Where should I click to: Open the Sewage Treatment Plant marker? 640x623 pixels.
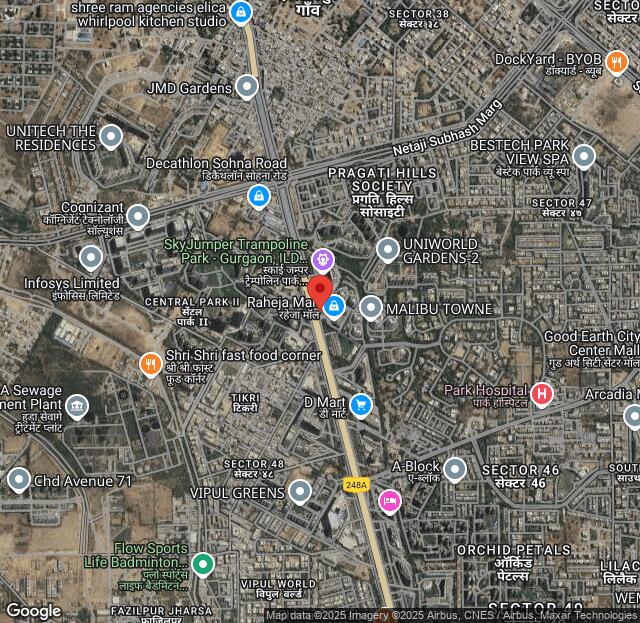point(77,406)
